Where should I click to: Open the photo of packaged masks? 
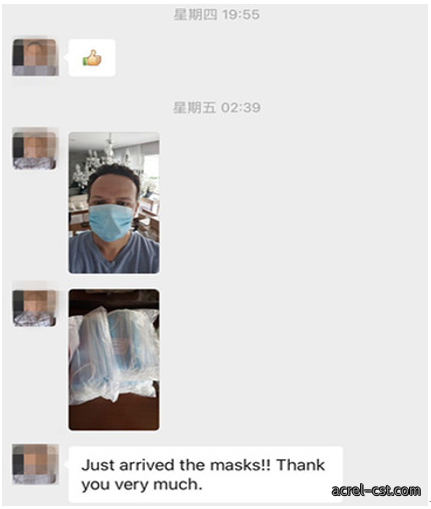(114, 360)
